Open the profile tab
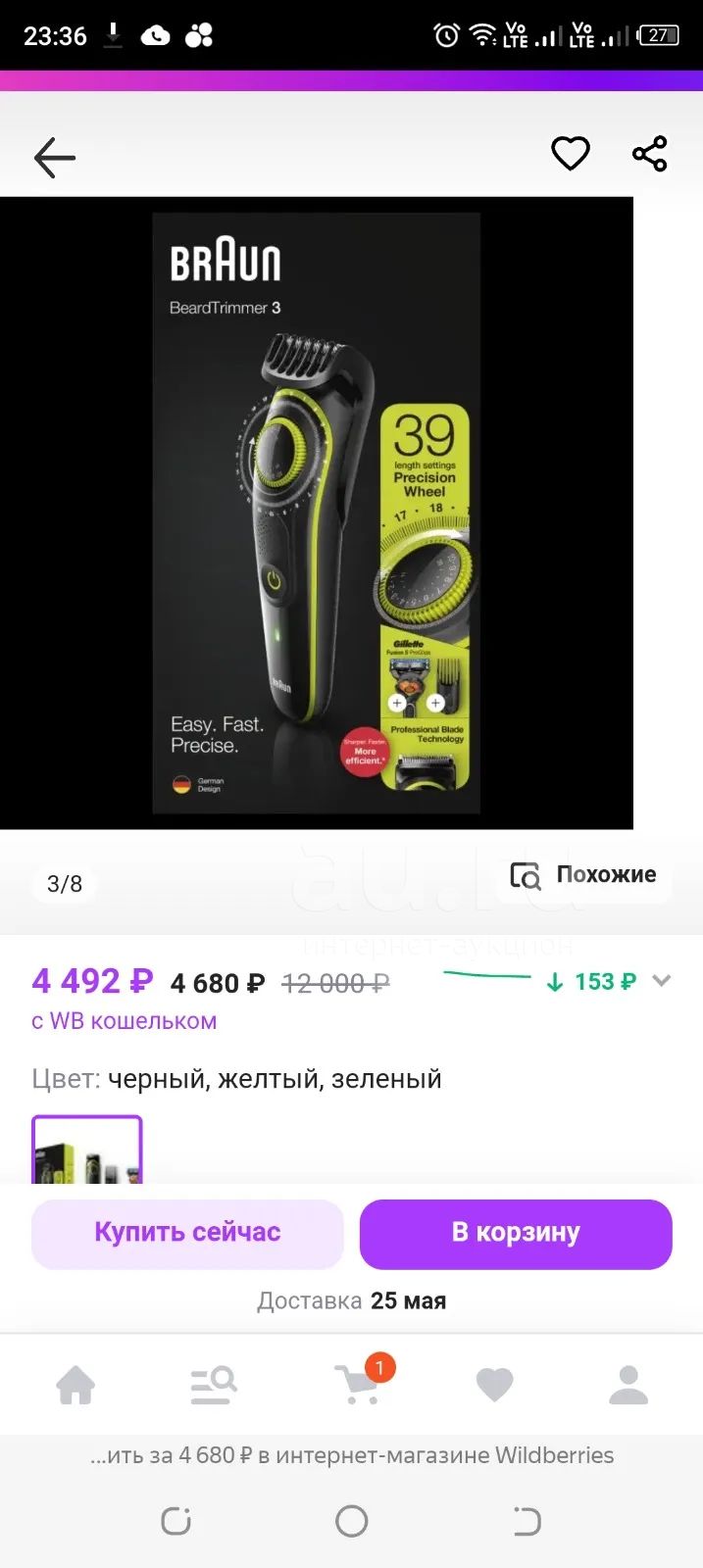Image resolution: width=703 pixels, height=1568 pixels. coord(628,1385)
